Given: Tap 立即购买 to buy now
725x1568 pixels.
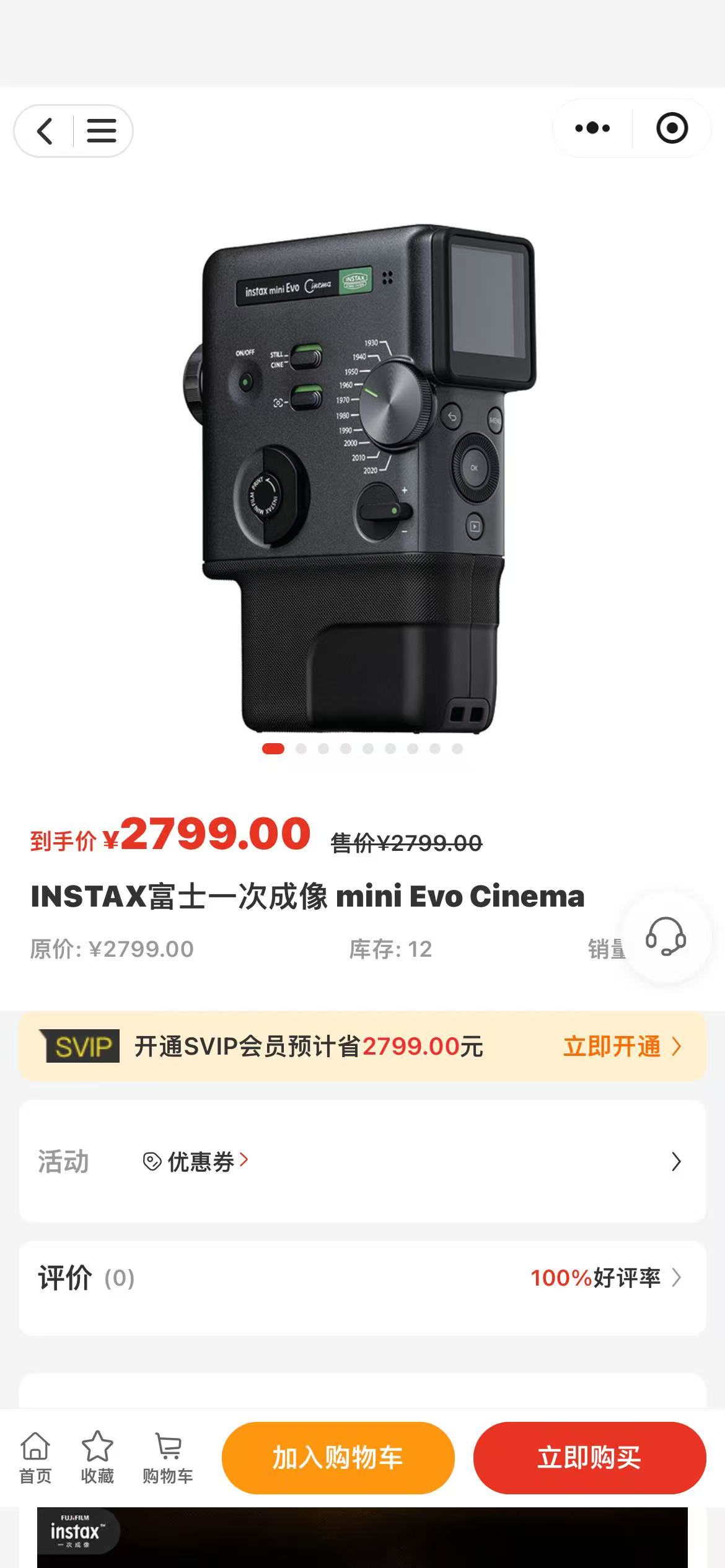Looking at the screenshot, I should [589, 1457].
